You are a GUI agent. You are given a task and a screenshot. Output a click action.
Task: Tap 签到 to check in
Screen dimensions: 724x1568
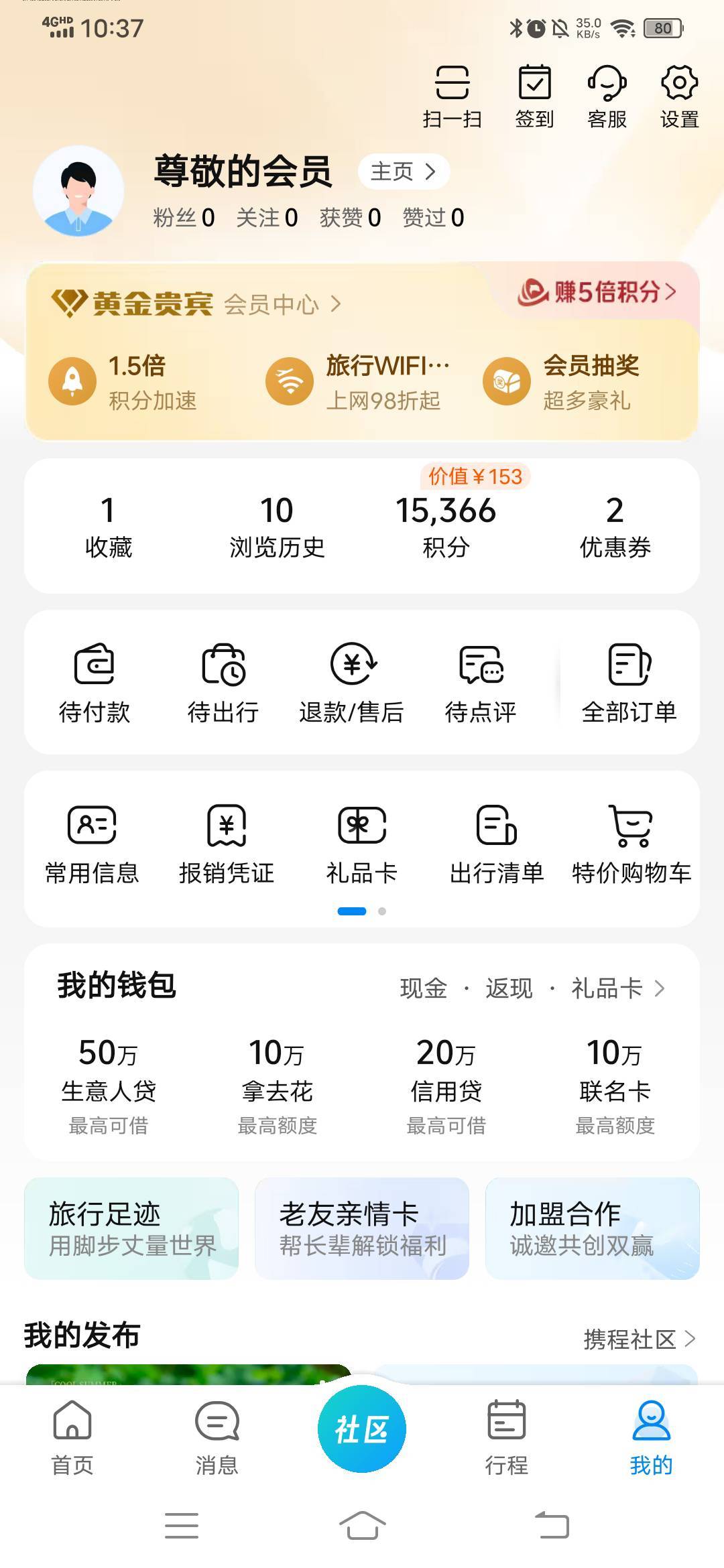click(x=534, y=96)
